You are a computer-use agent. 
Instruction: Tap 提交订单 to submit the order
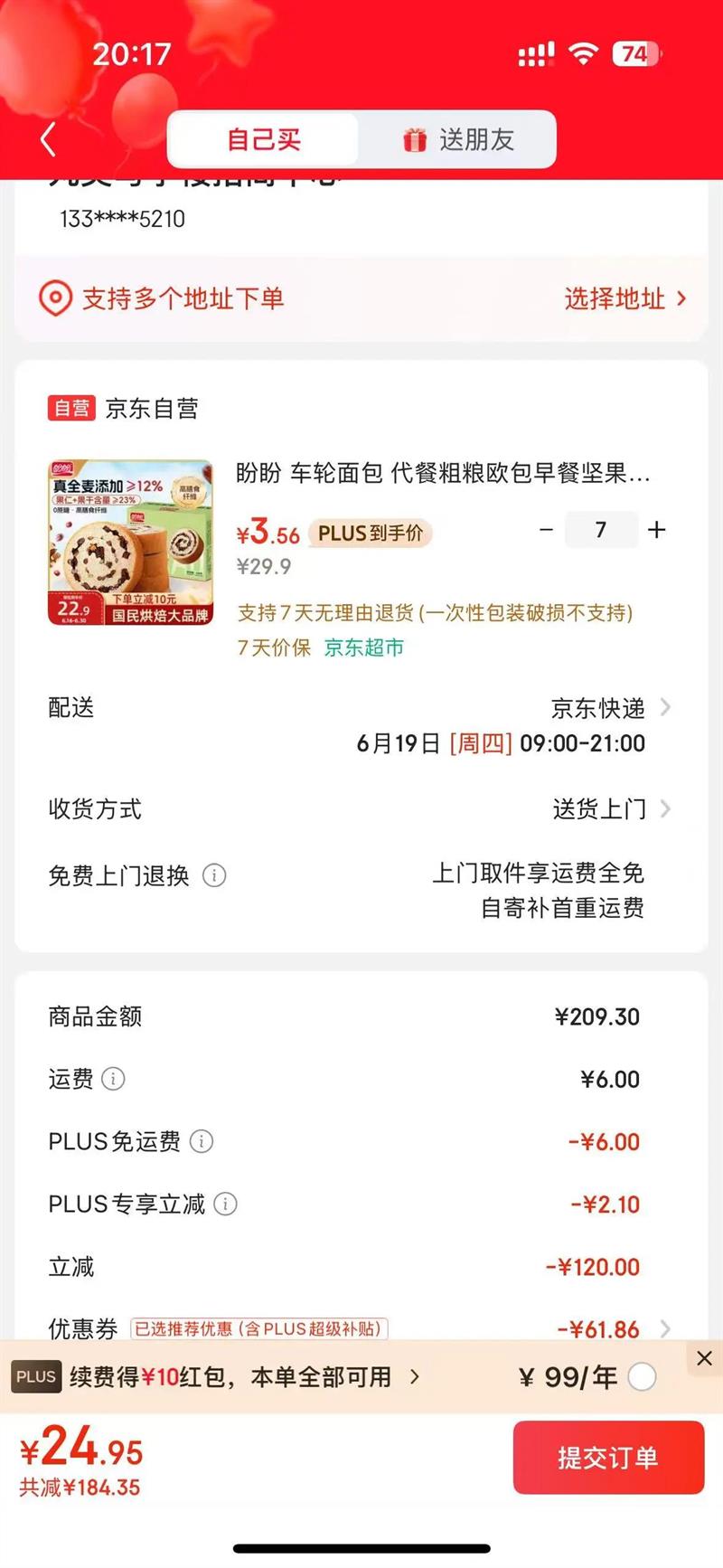(x=608, y=1458)
